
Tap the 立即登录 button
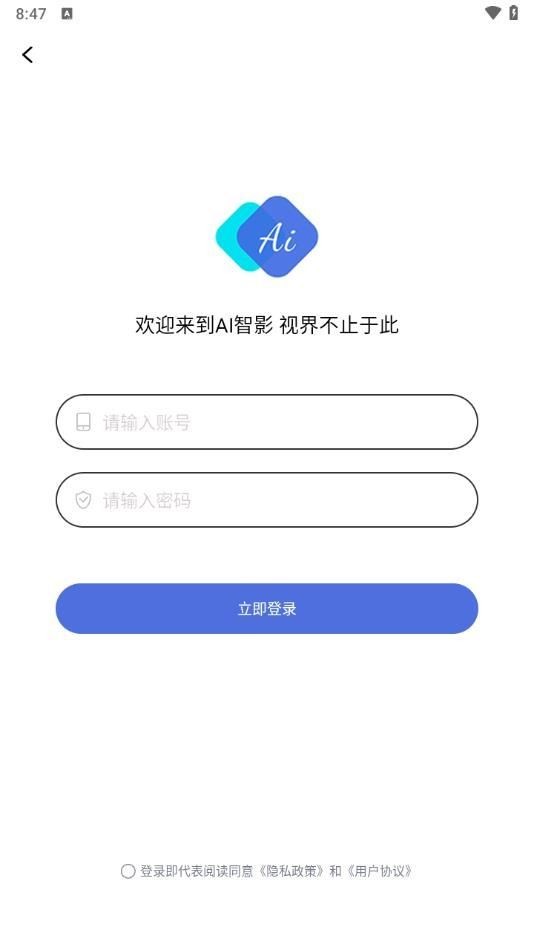click(x=267, y=608)
